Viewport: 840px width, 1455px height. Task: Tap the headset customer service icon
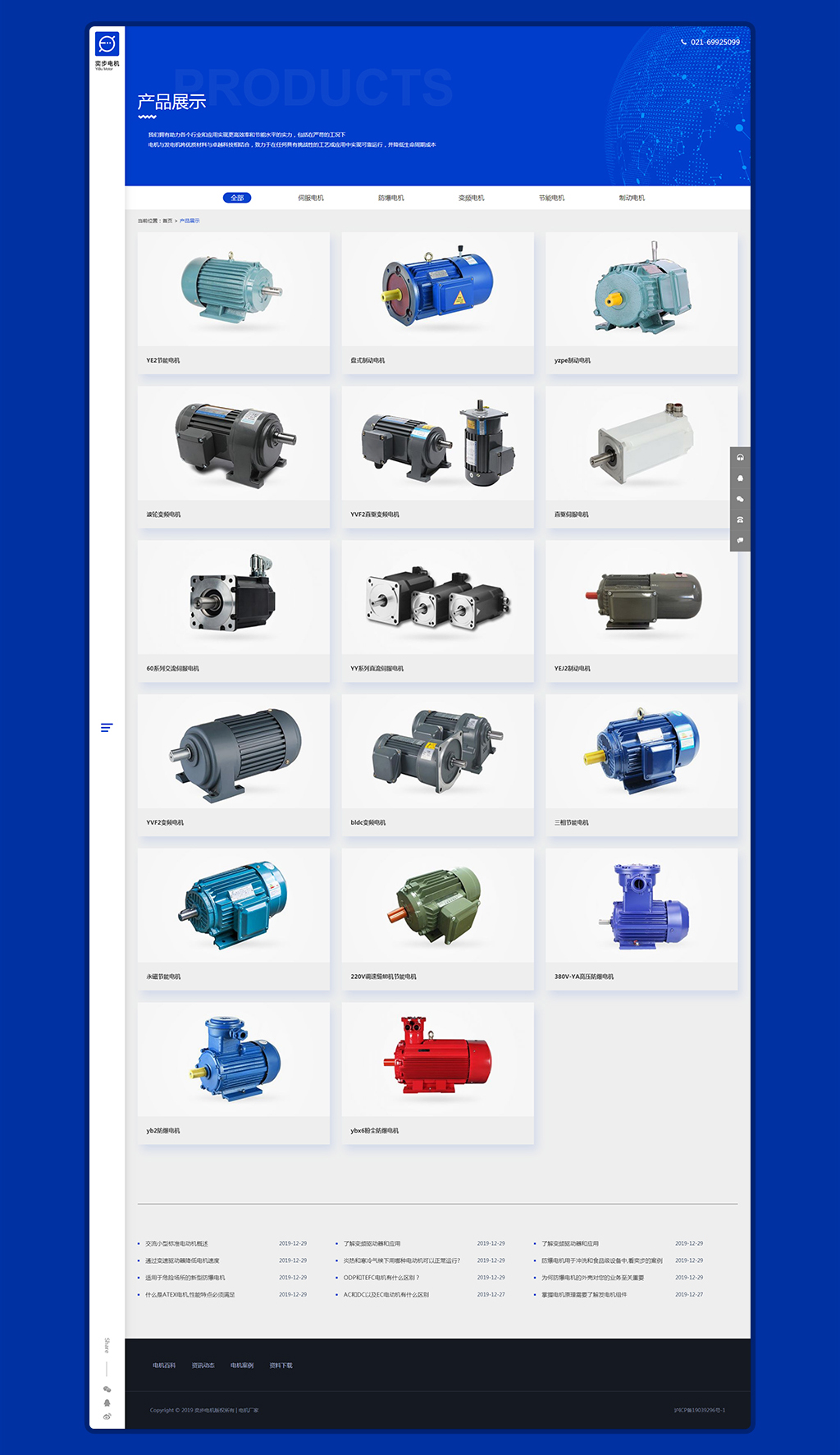(740, 457)
